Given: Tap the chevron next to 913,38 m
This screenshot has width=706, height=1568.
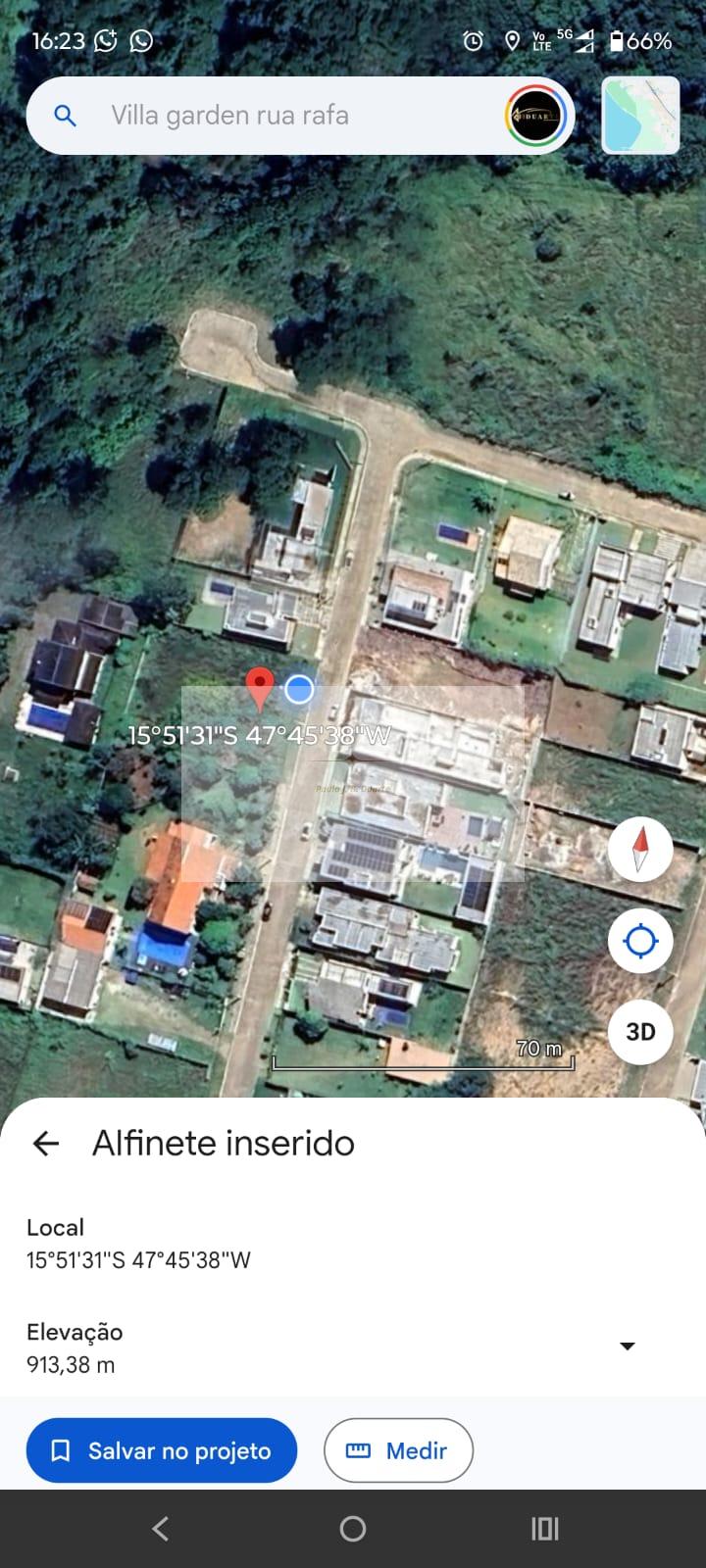Looking at the screenshot, I should point(628,1346).
